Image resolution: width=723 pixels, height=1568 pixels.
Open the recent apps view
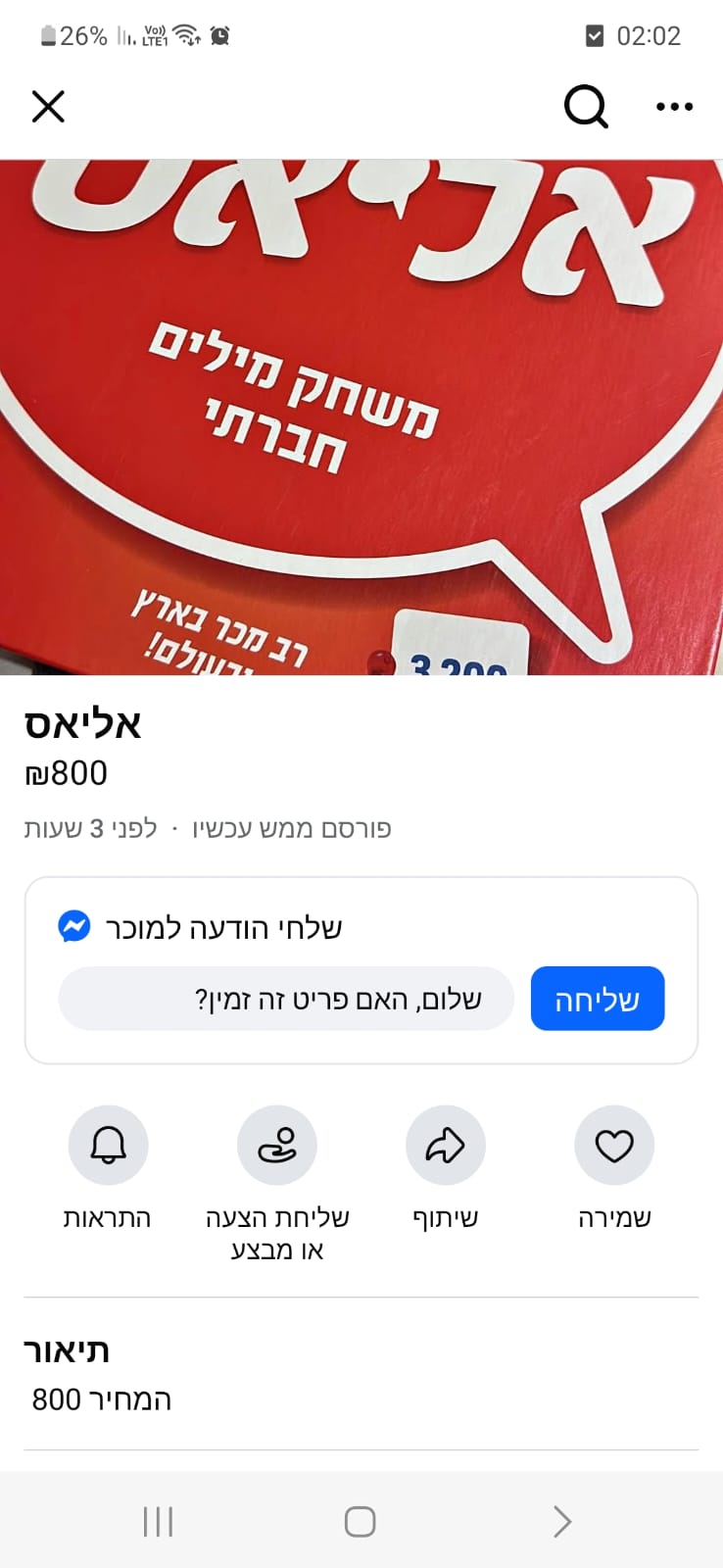158,1521
